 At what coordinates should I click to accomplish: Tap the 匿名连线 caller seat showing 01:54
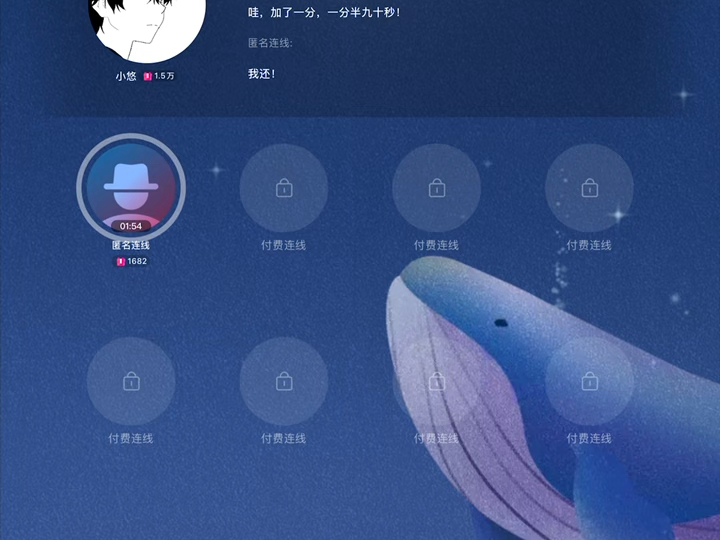[x=130, y=188]
